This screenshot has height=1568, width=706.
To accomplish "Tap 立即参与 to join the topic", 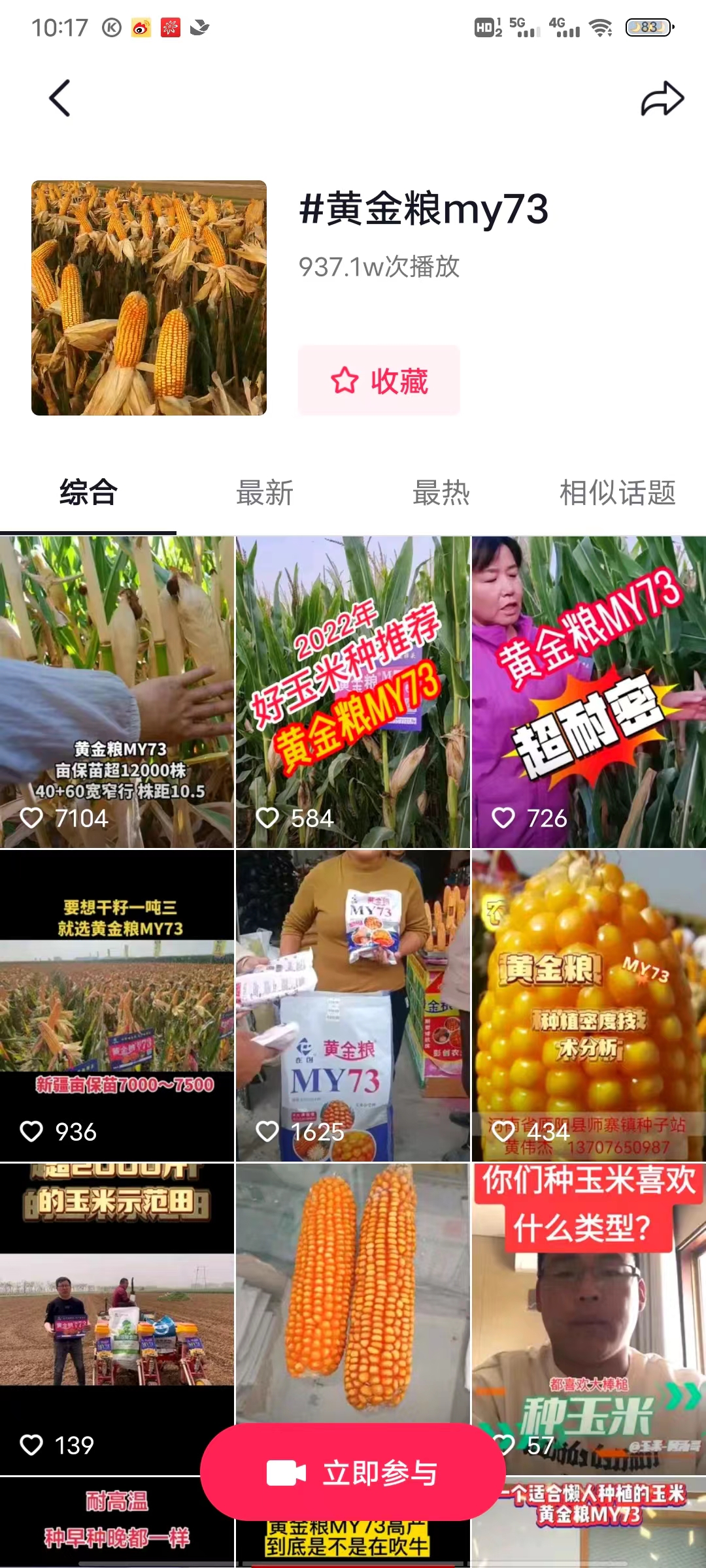I will [353, 1473].
